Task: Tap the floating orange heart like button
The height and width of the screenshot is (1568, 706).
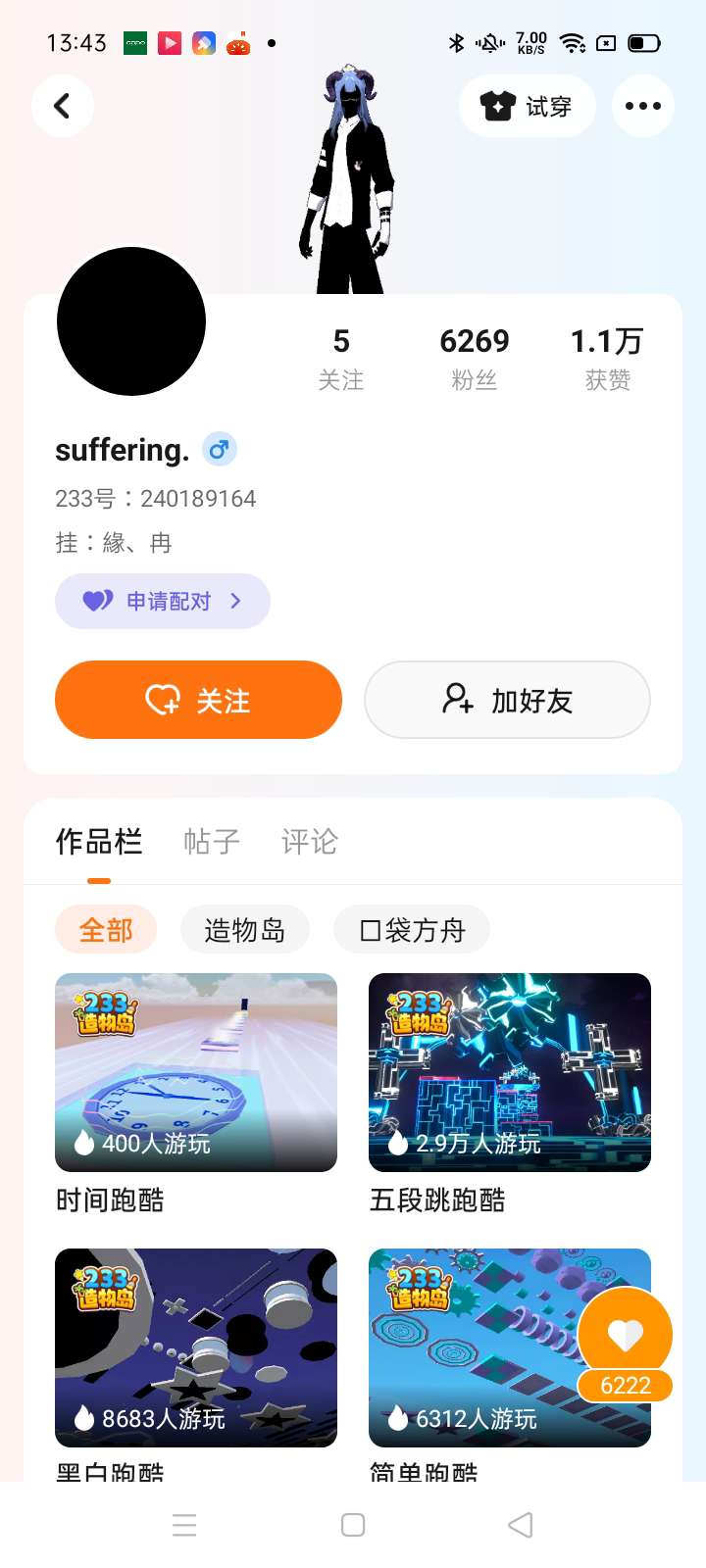Action: pos(625,1334)
